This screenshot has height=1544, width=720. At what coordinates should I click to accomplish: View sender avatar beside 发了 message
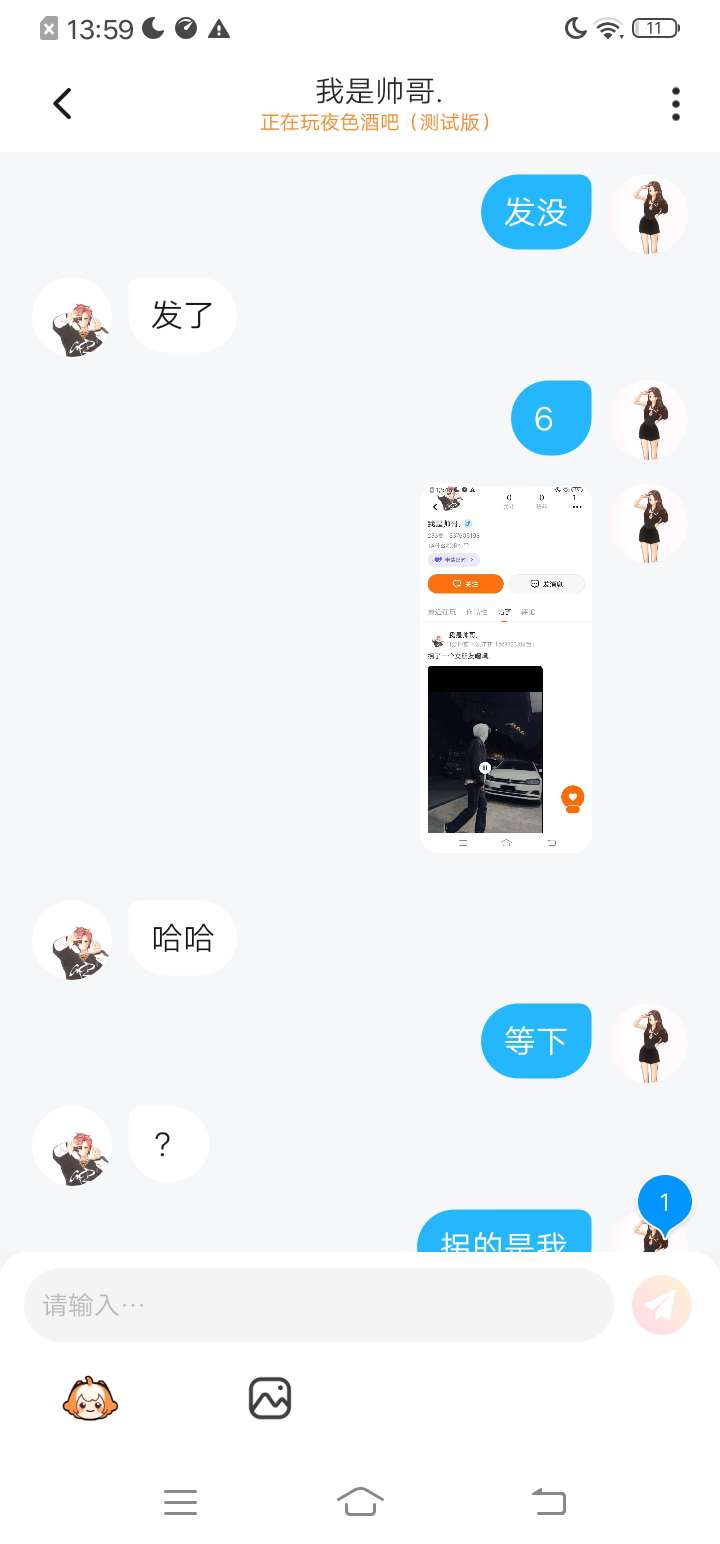tap(72, 316)
